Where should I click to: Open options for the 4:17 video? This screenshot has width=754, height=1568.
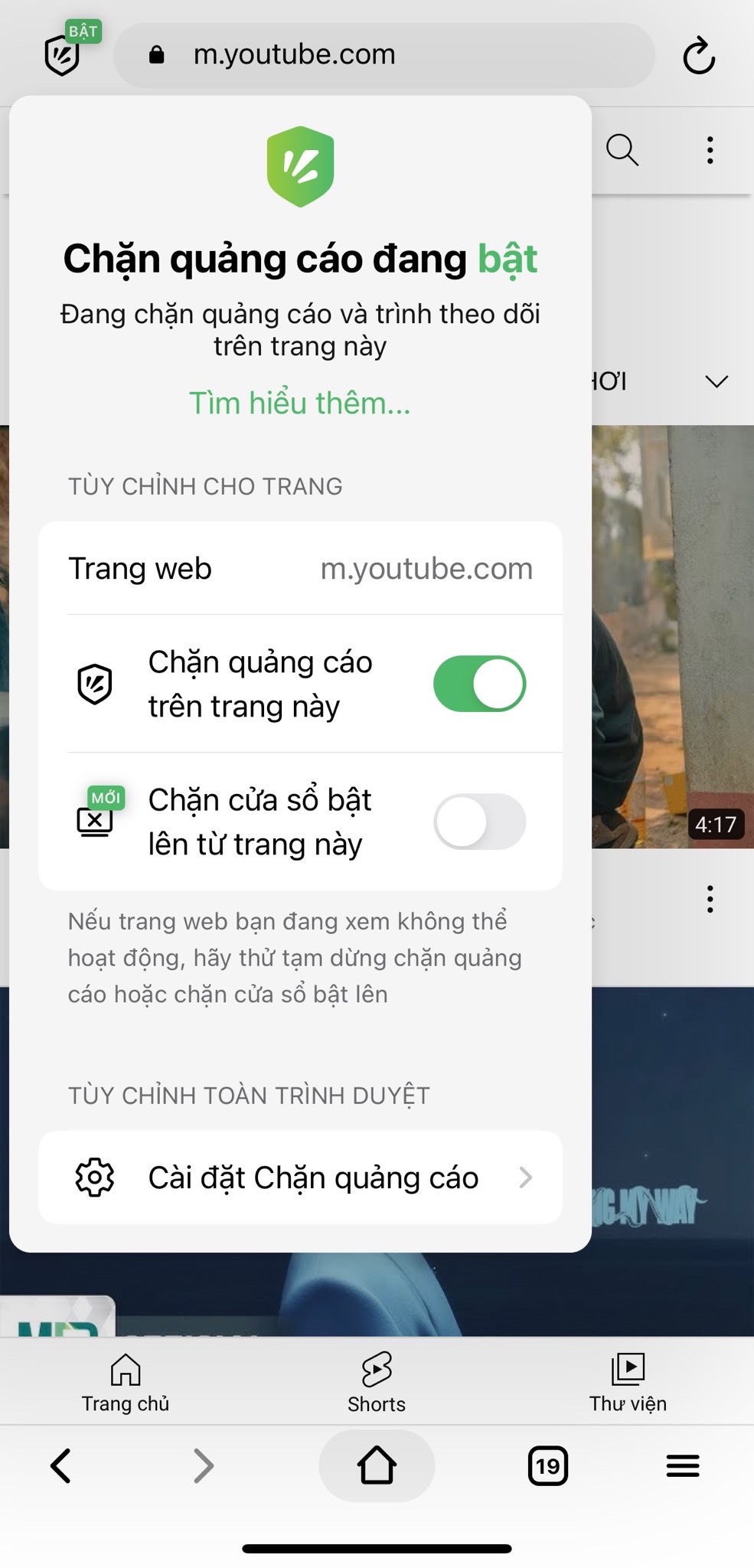pyautogui.click(x=710, y=899)
